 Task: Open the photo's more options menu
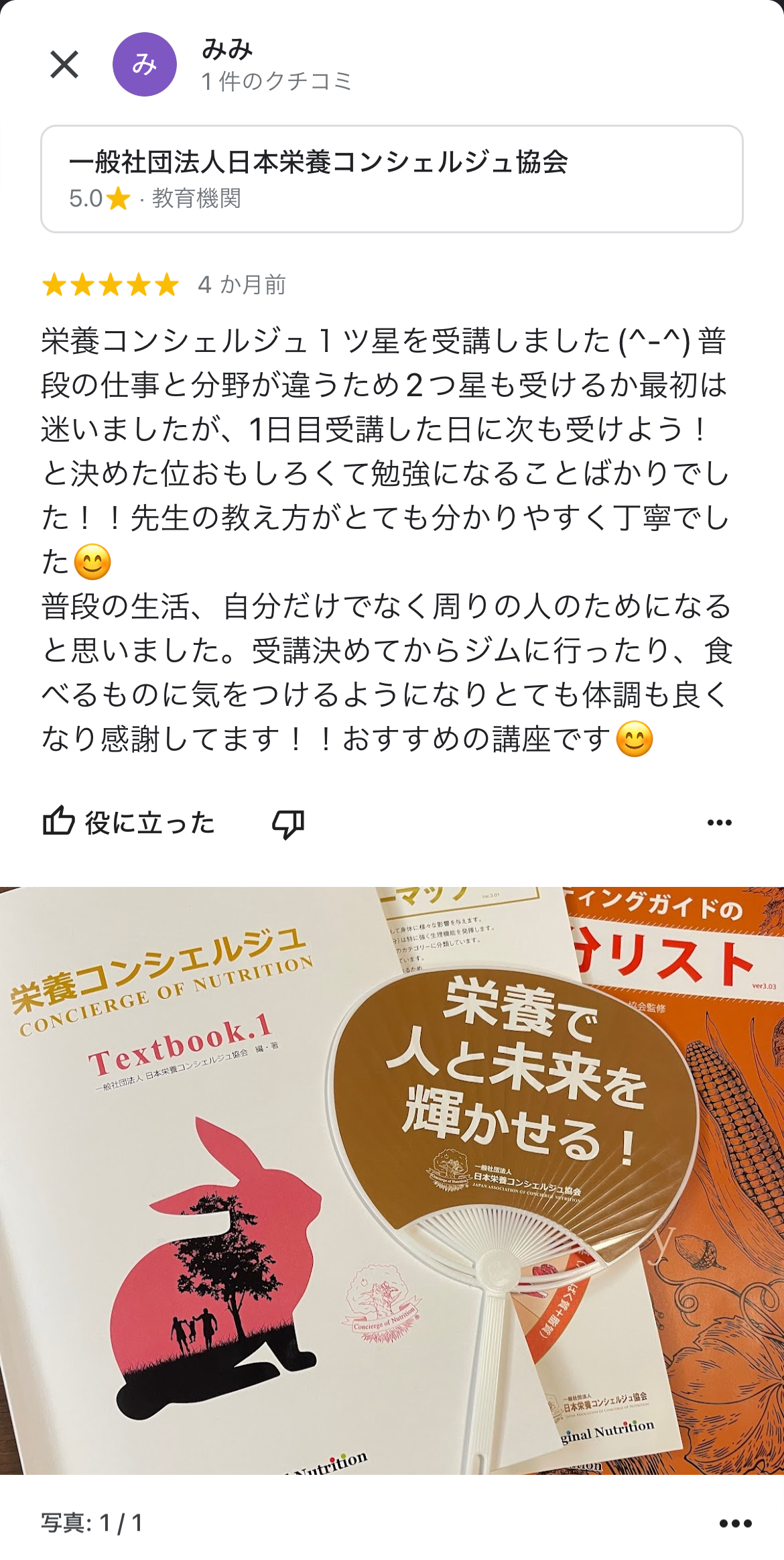tap(735, 1523)
